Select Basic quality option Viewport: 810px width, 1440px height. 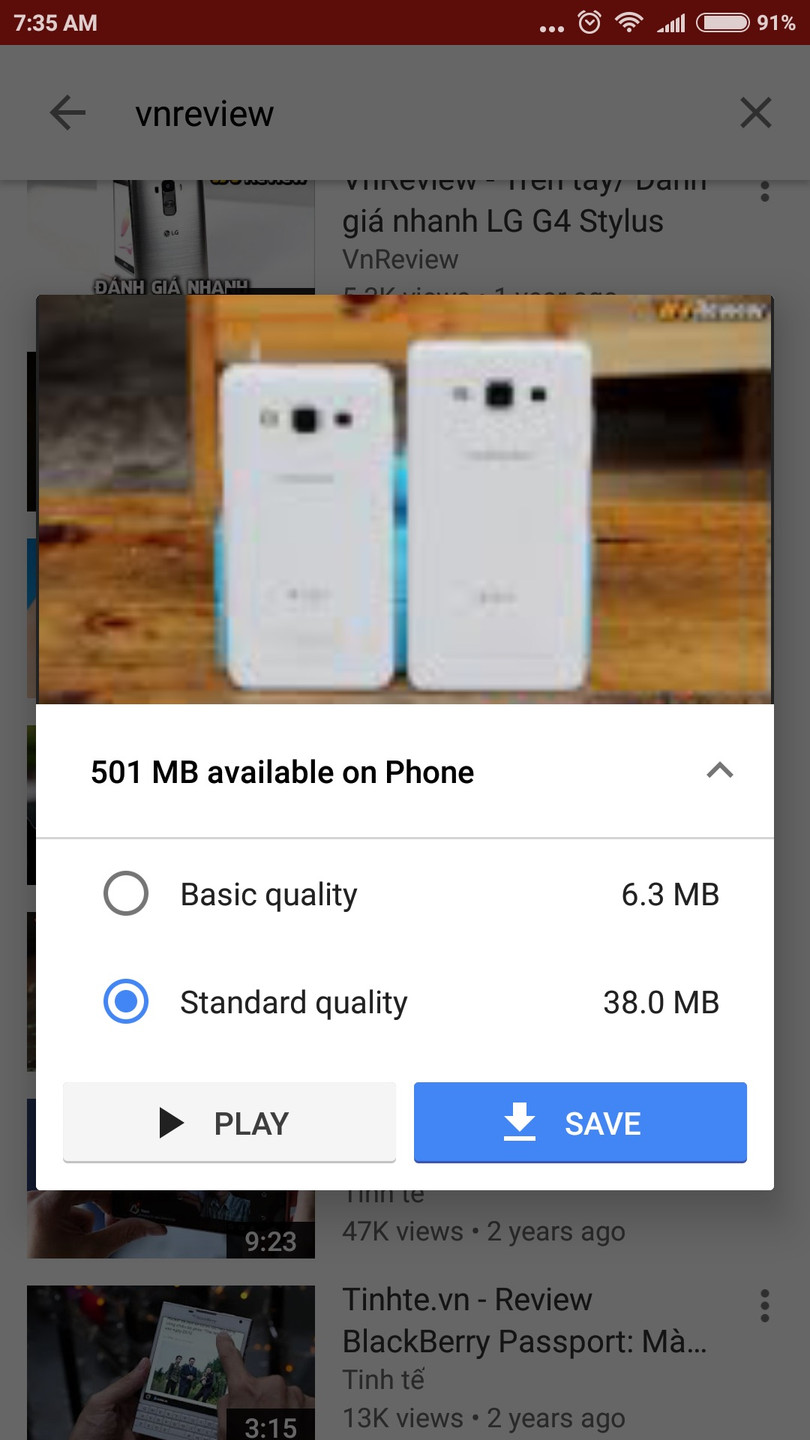tap(126, 894)
